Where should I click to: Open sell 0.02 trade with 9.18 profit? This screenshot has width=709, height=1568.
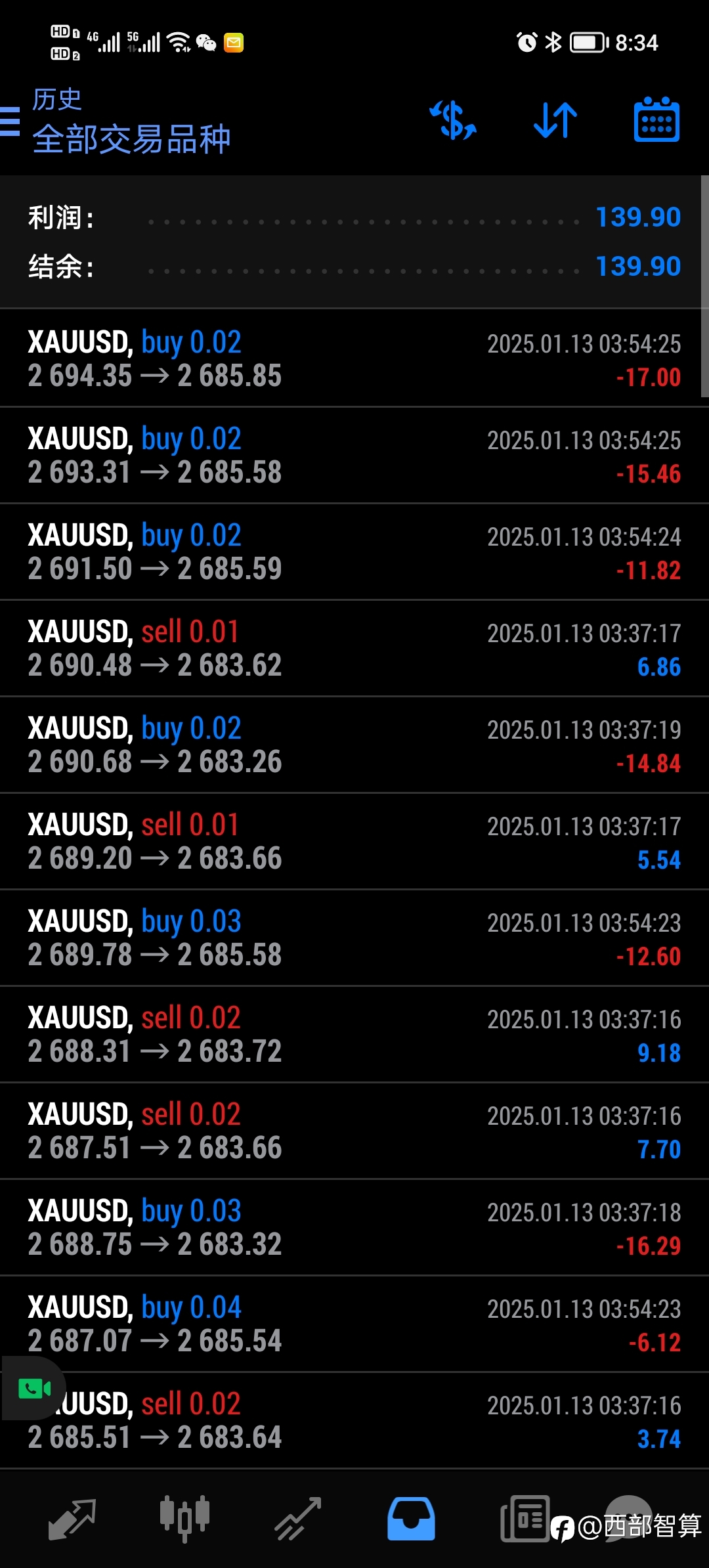click(354, 1034)
